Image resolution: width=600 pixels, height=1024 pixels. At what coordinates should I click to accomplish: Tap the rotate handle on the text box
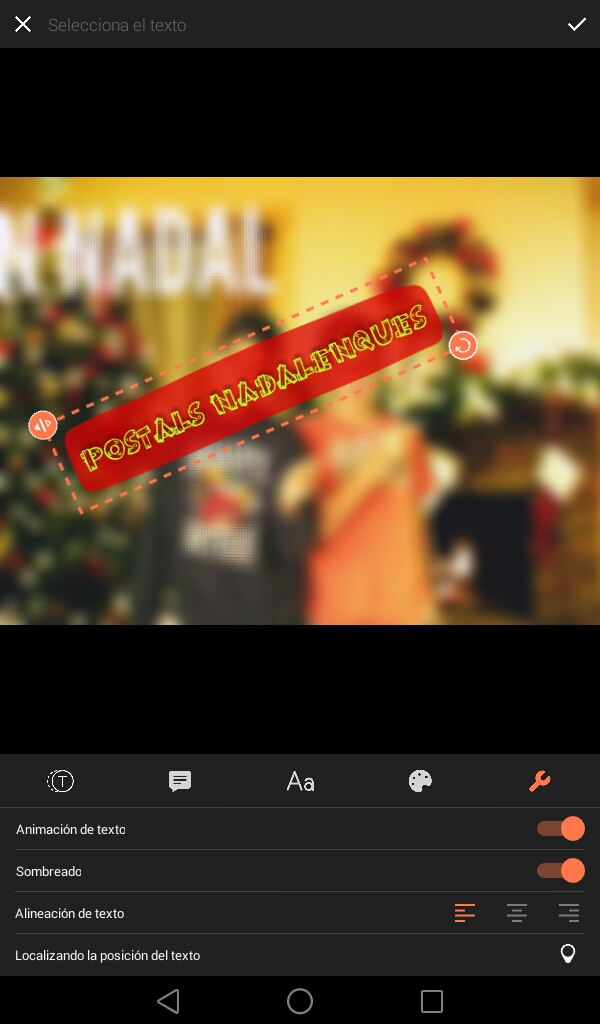pos(463,346)
